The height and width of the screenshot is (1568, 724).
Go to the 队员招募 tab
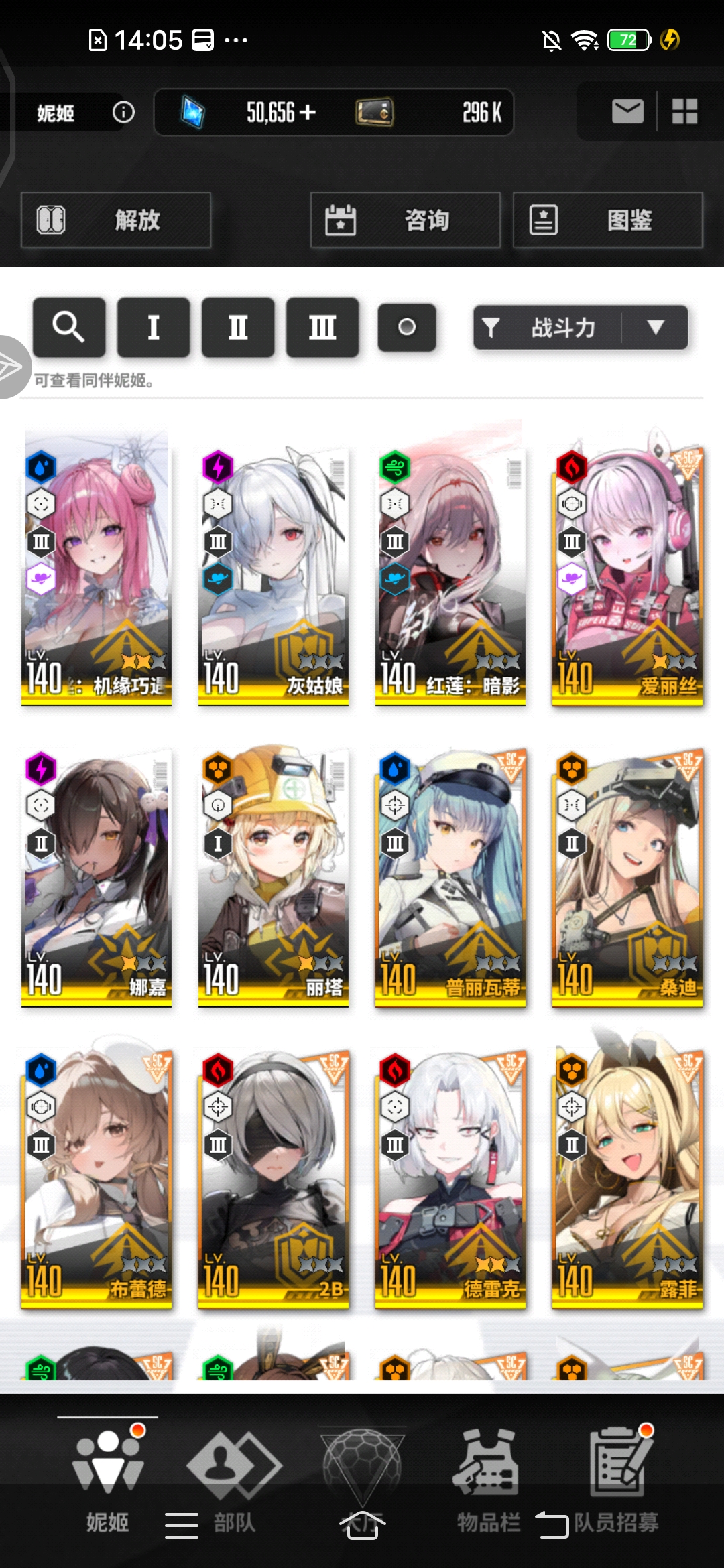coord(617,1474)
